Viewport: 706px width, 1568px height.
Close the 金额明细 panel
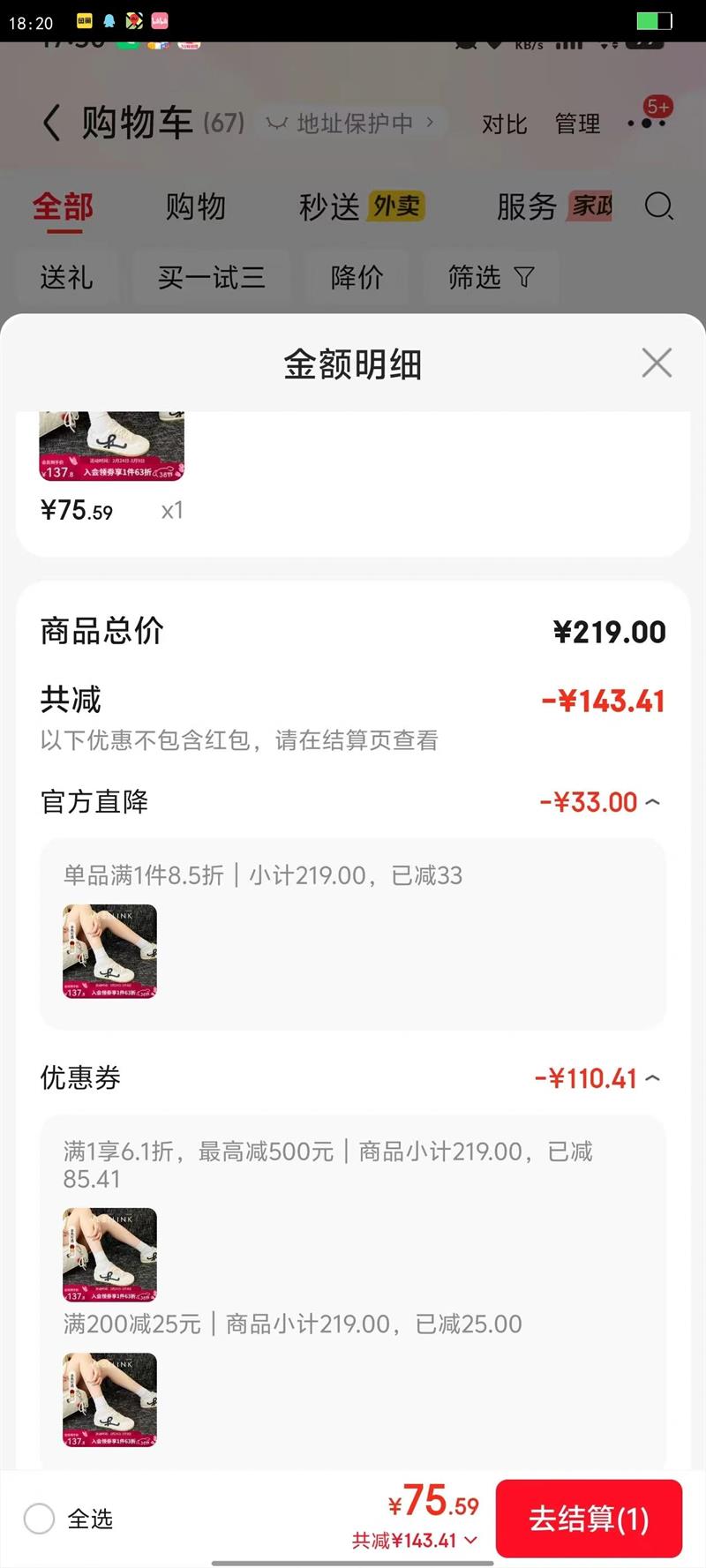coord(657,363)
